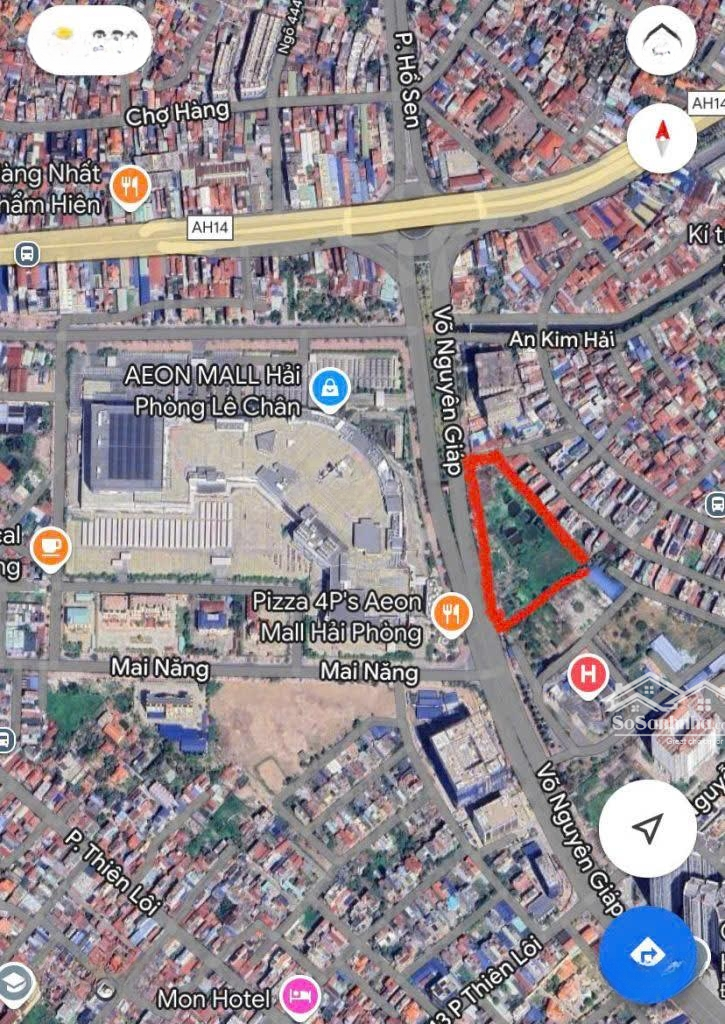This screenshot has width=725, height=1024.
Task: Open the blue directions button
Action: pos(647,954)
